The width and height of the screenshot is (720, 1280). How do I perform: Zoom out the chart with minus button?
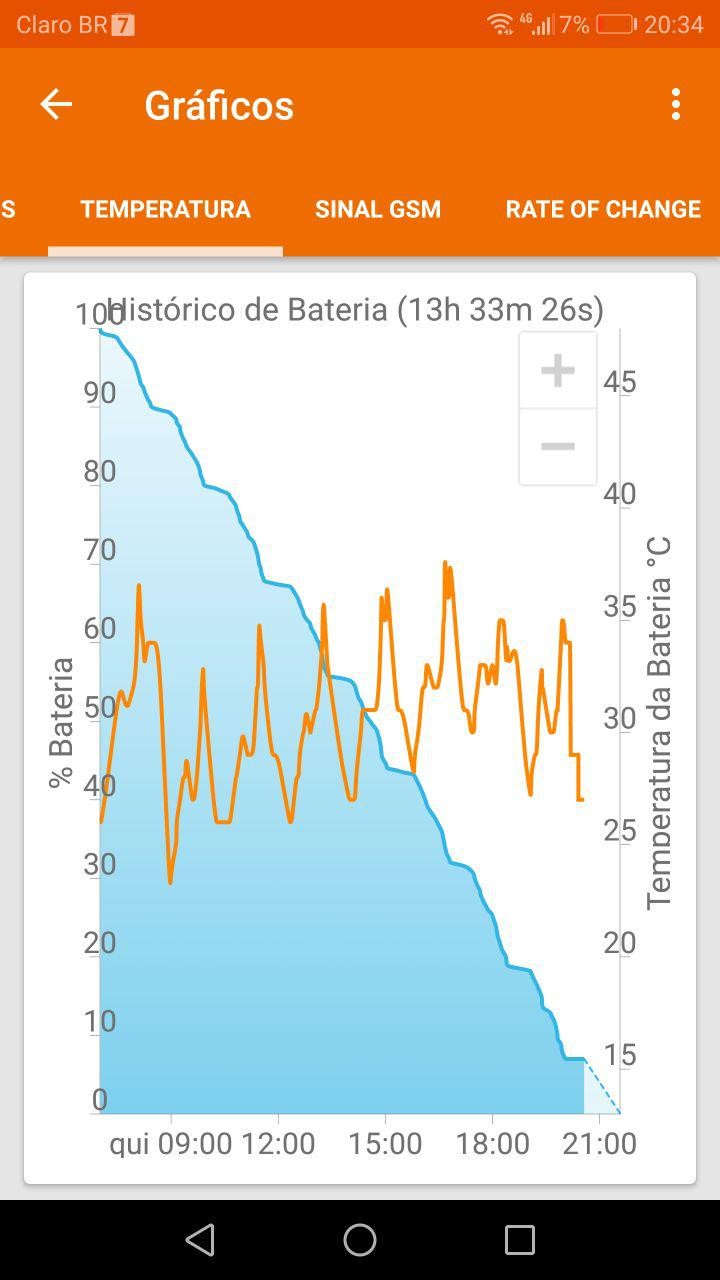tap(558, 446)
